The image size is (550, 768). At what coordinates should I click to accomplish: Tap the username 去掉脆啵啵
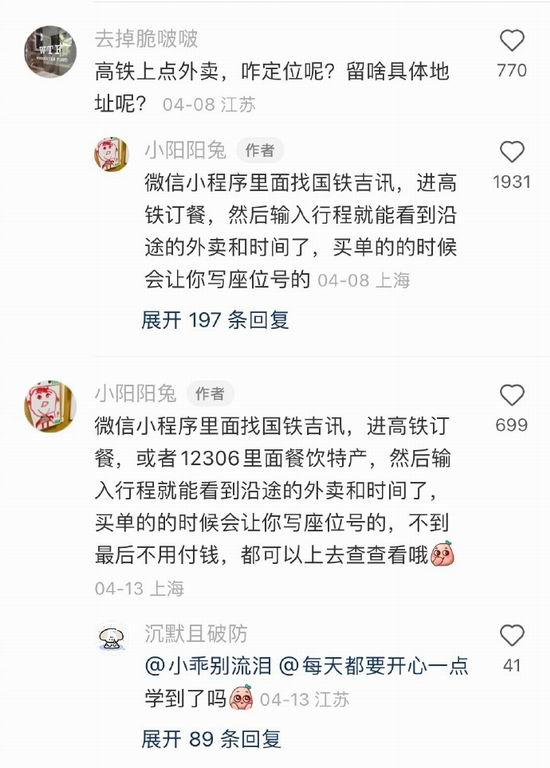(x=146, y=39)
